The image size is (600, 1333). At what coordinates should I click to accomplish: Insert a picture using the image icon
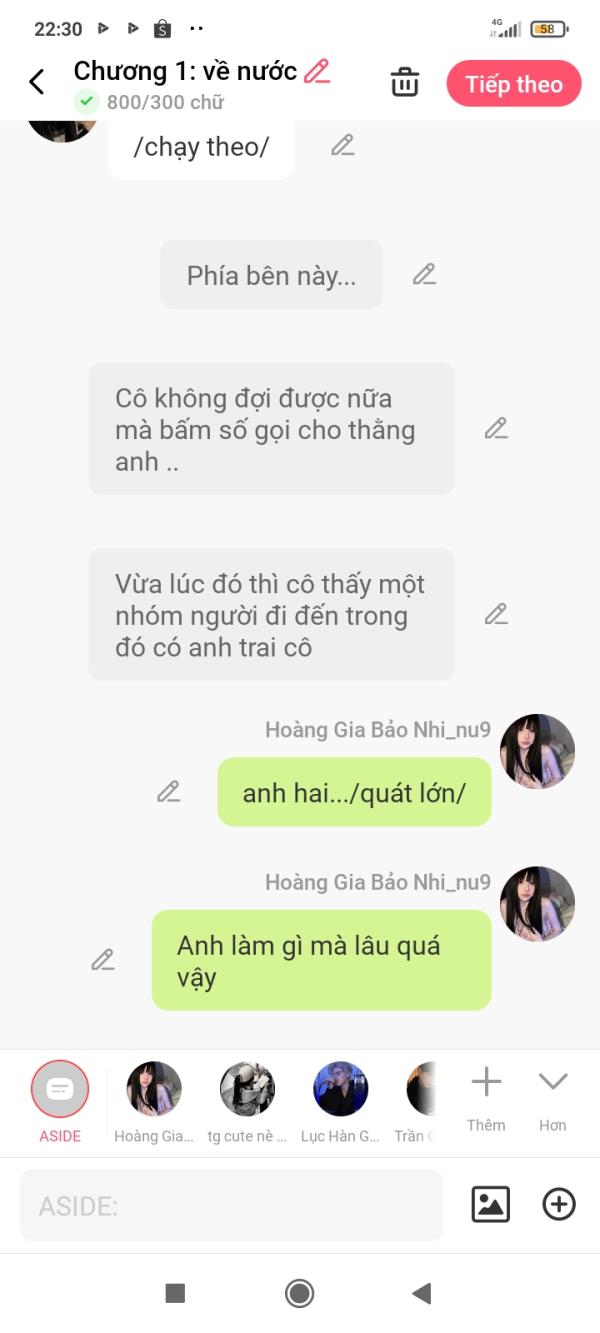tap(490, 1204)
